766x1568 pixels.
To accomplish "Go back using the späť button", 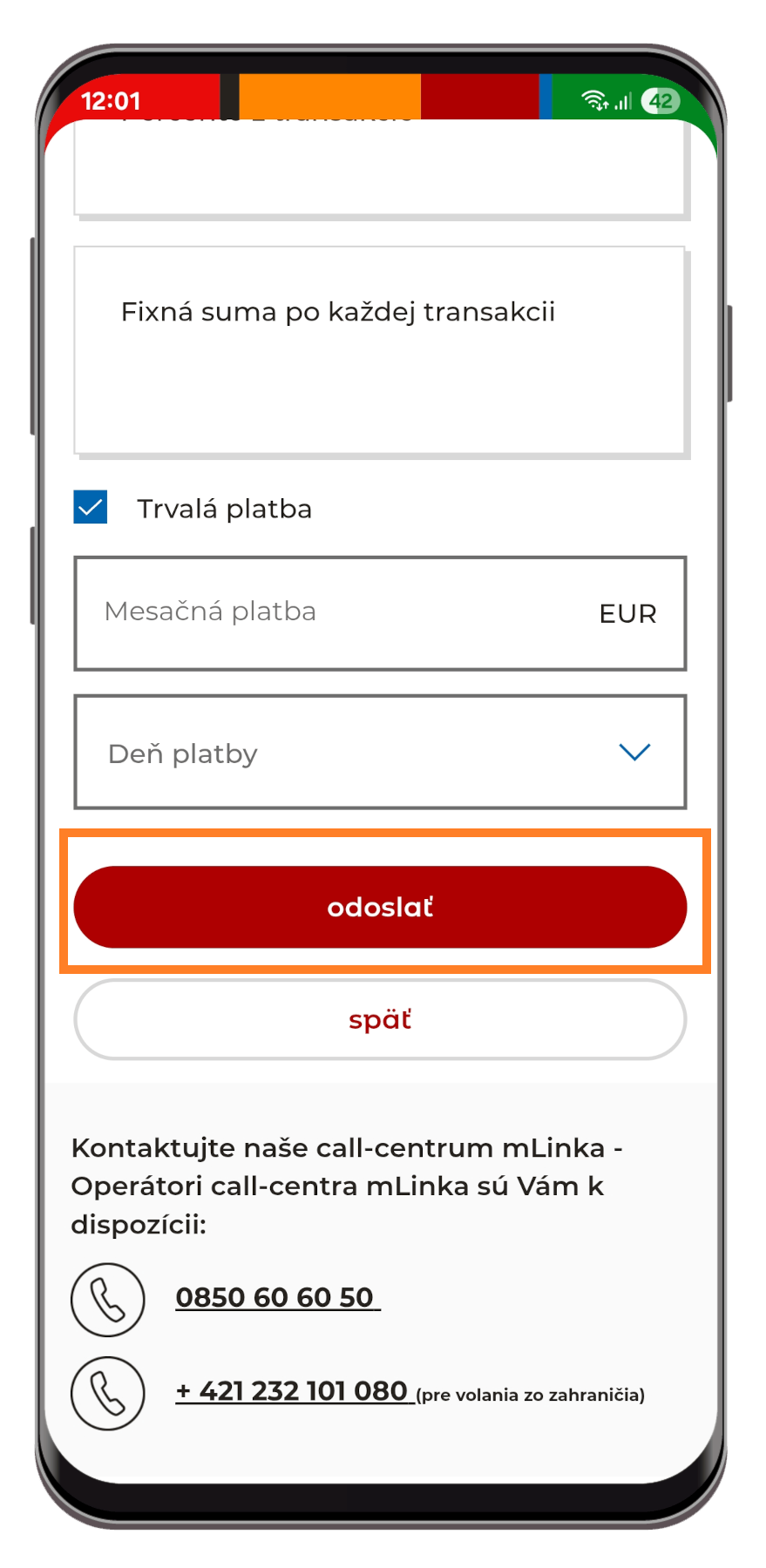I will pyautogui.click(x=380, y=1019).
